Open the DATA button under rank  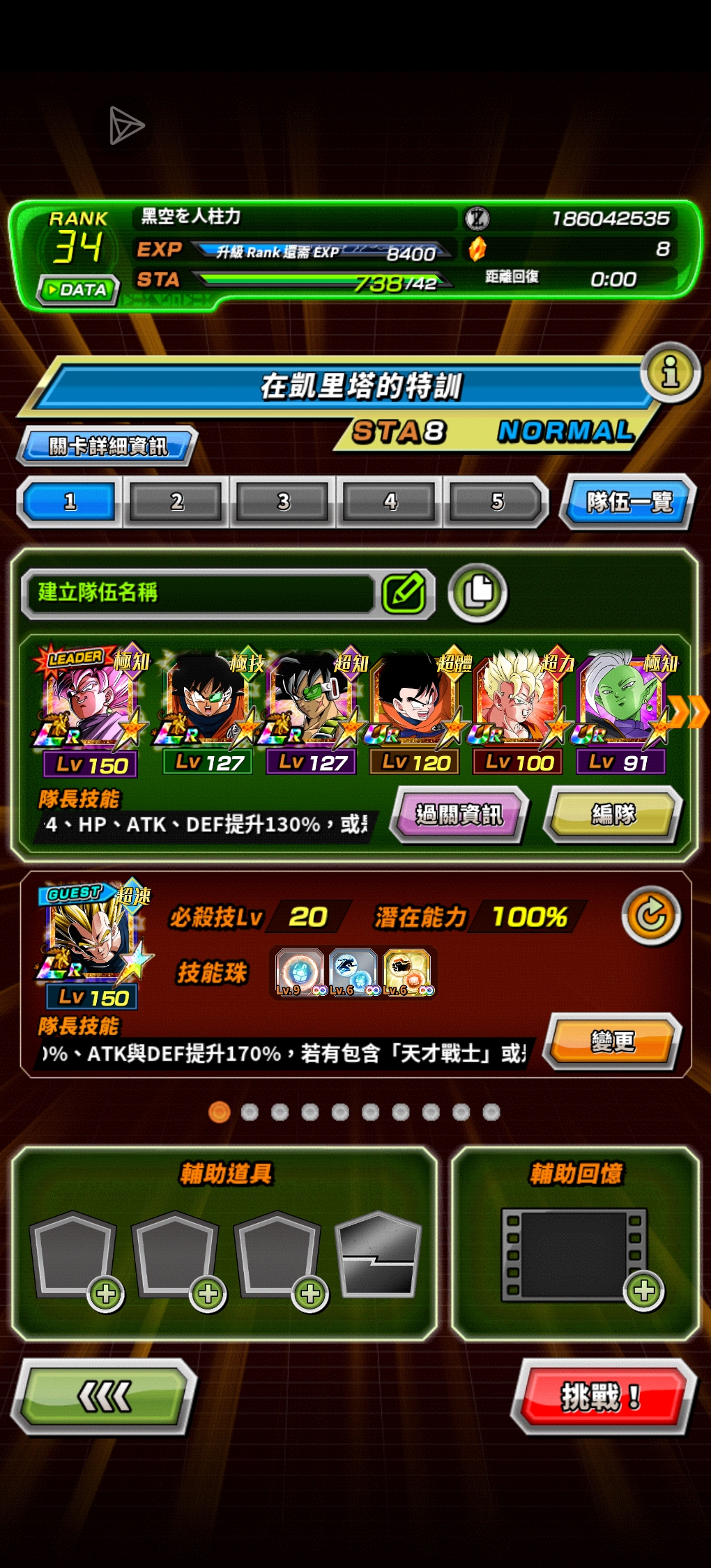77,289
